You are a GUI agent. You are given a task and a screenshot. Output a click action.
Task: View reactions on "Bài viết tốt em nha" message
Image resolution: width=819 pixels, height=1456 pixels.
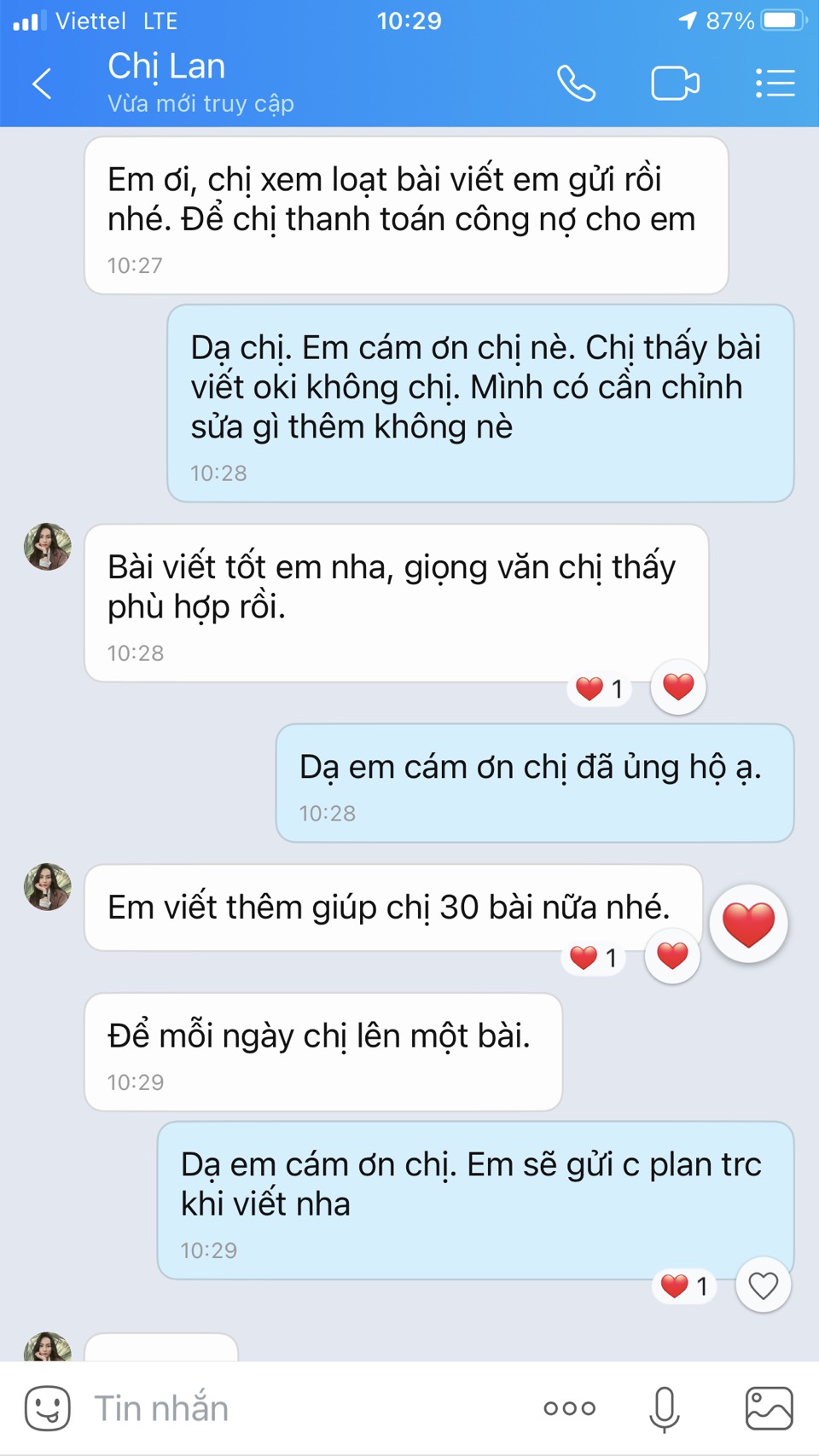point(600,688)
